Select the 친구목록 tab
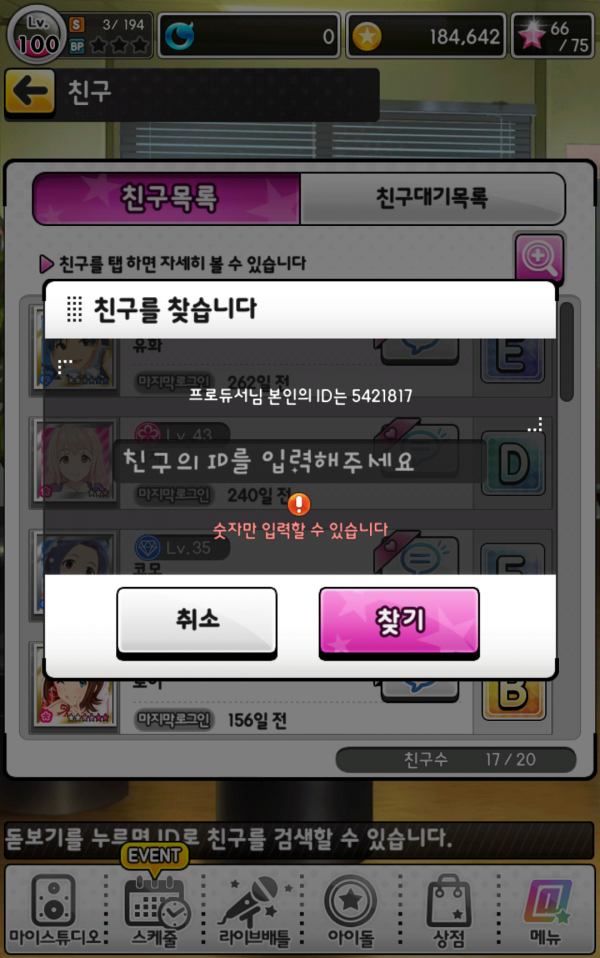 click(167, 198)
